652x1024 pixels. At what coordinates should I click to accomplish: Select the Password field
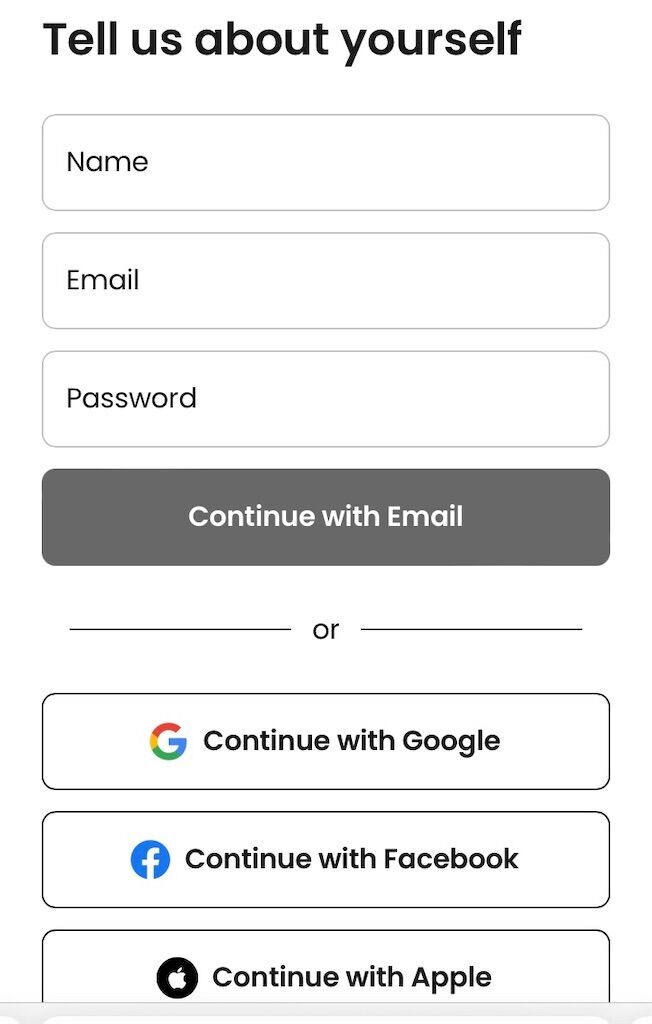click(325, 398)
